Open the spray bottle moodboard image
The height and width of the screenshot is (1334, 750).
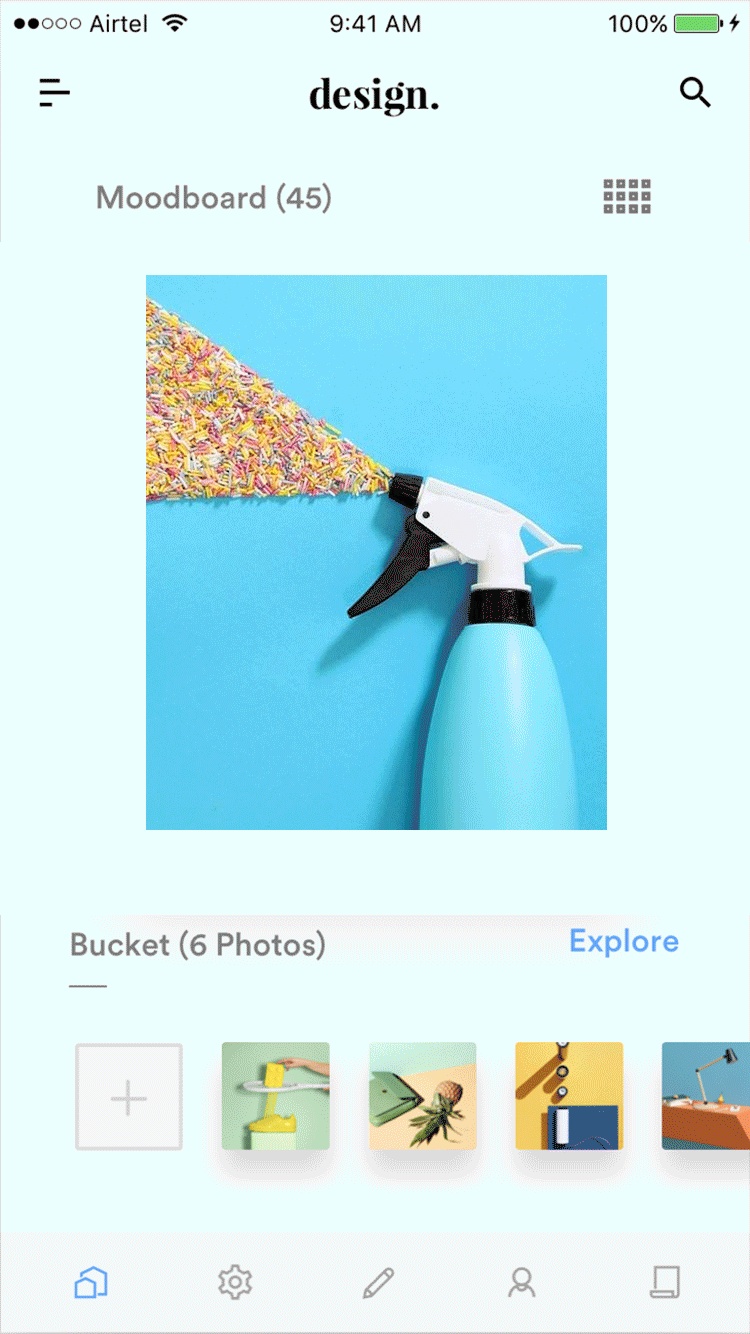[376, 552]
